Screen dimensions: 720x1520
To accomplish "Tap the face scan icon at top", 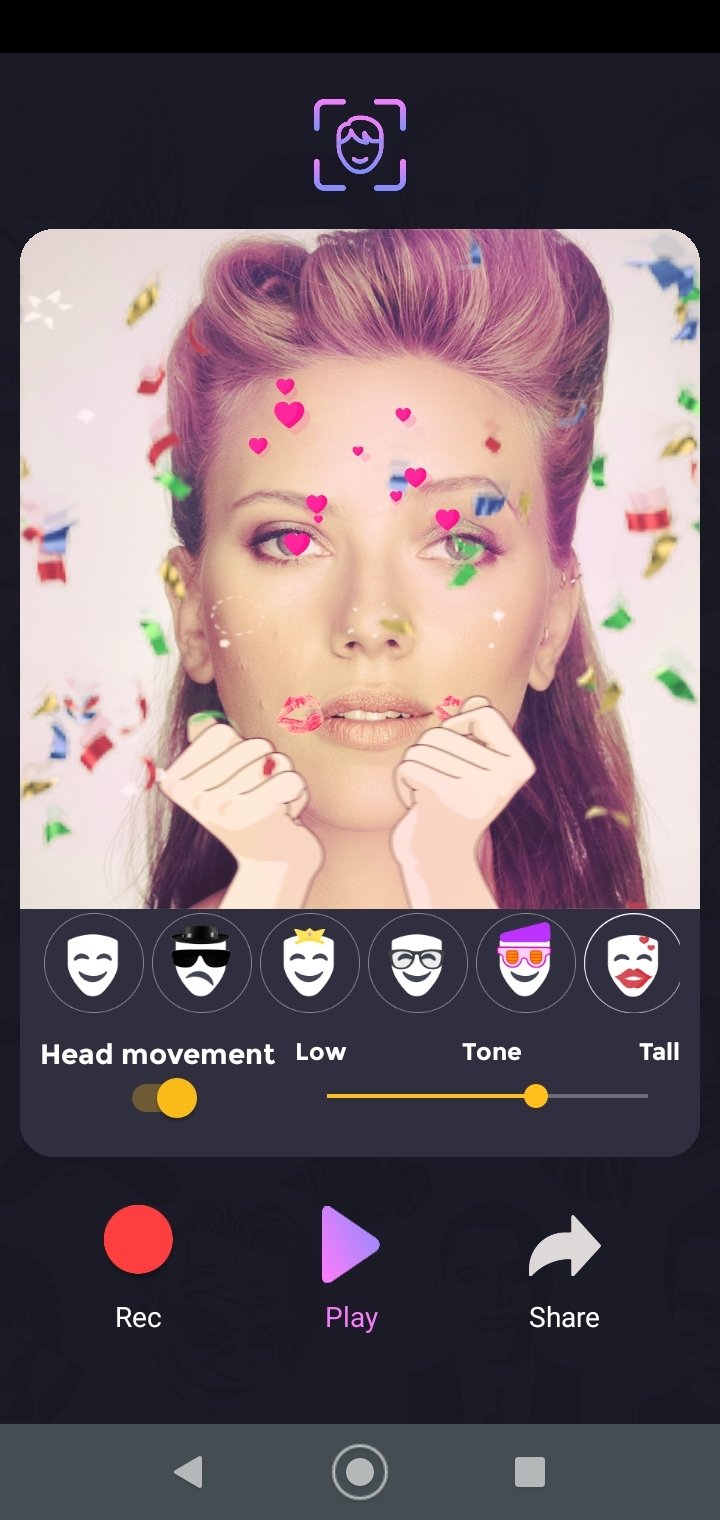I will (x=360, y=145).
